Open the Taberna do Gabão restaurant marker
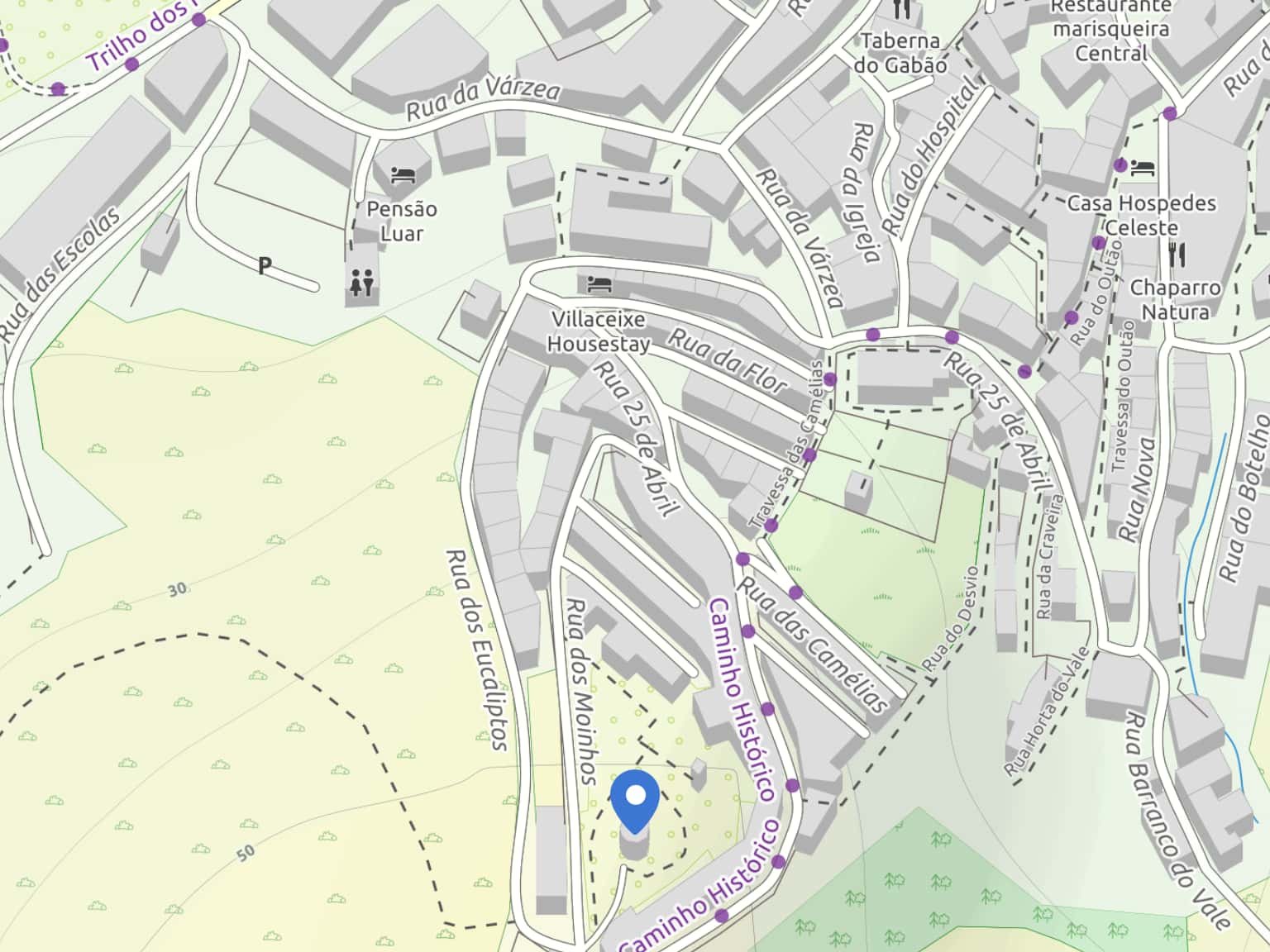 click(901, 10)
